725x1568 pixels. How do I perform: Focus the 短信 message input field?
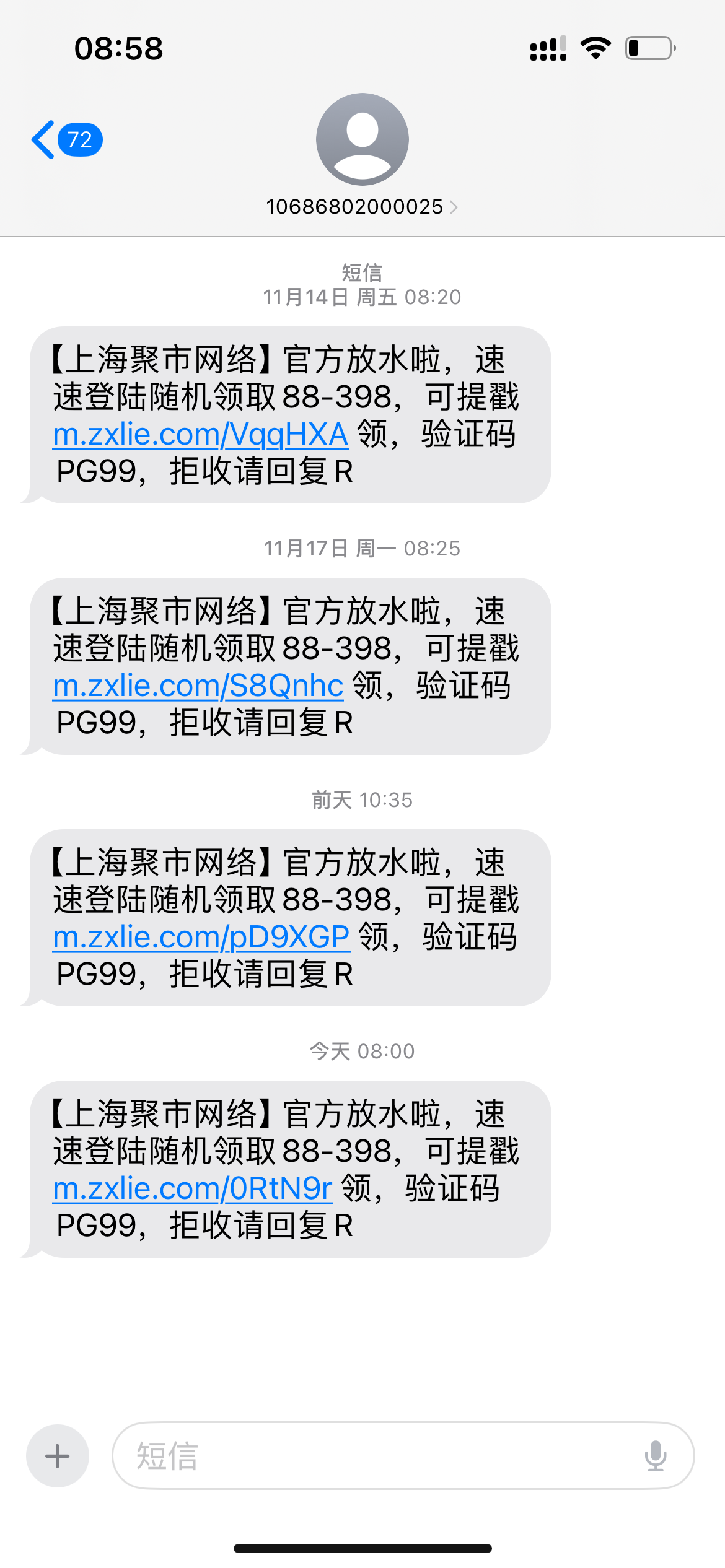click(x=372, y=1456)
